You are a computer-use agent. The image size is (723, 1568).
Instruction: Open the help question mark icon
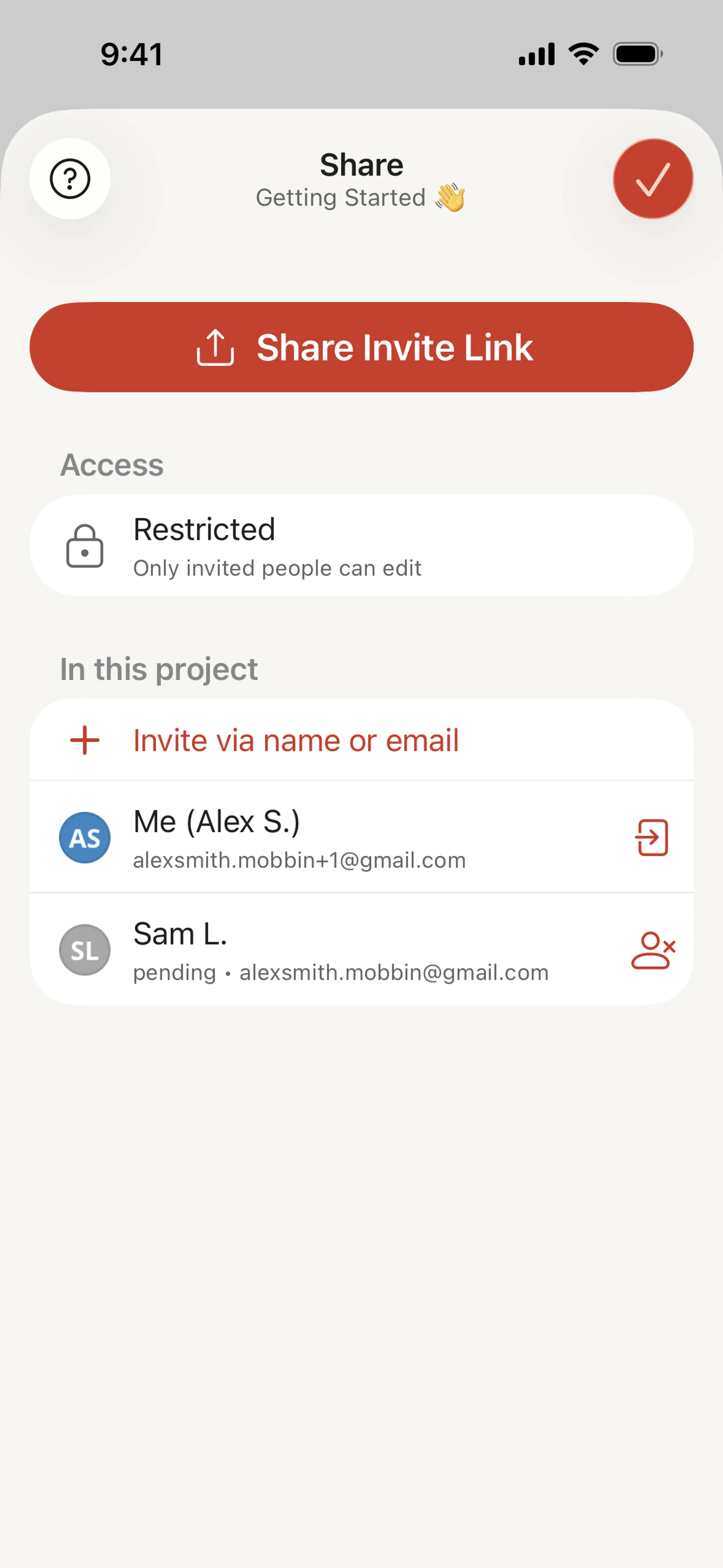click(70, 178)
